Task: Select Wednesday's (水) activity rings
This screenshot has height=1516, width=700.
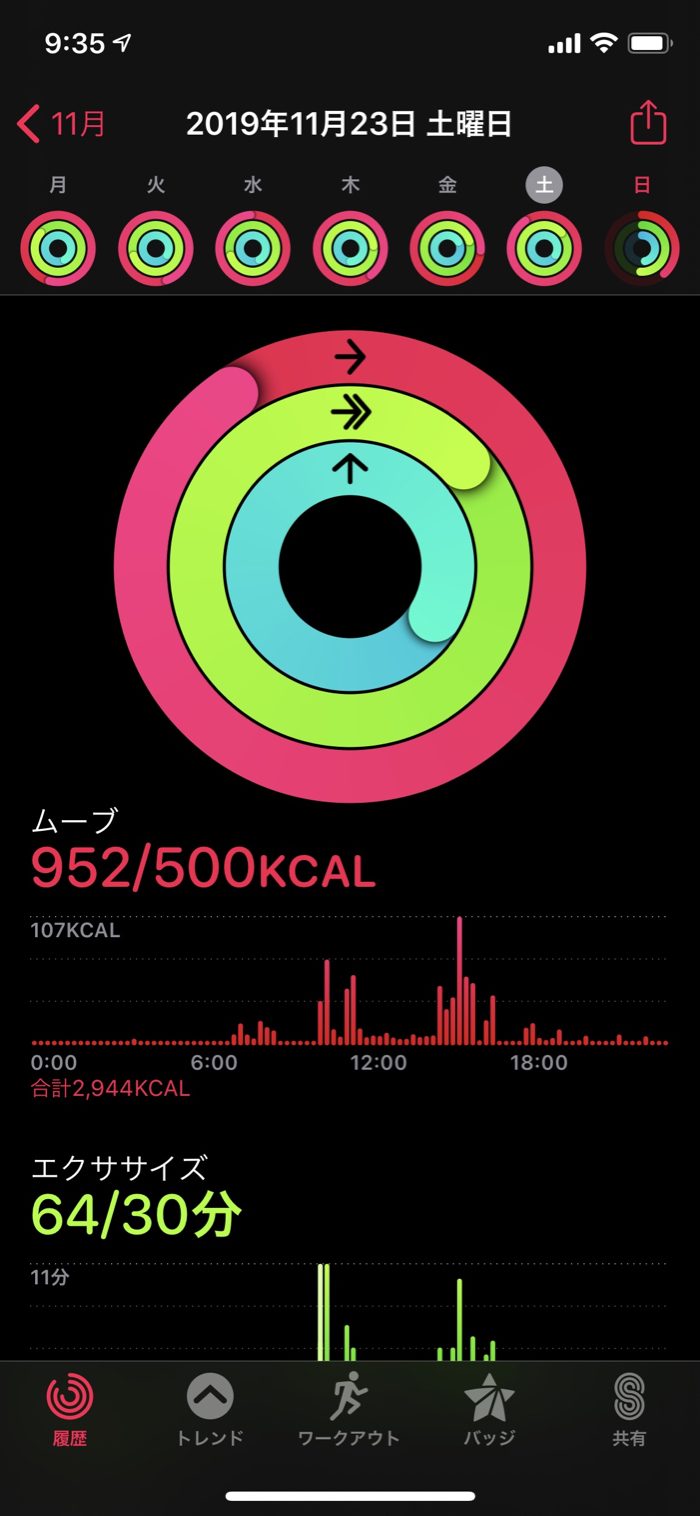Action: 253,248
